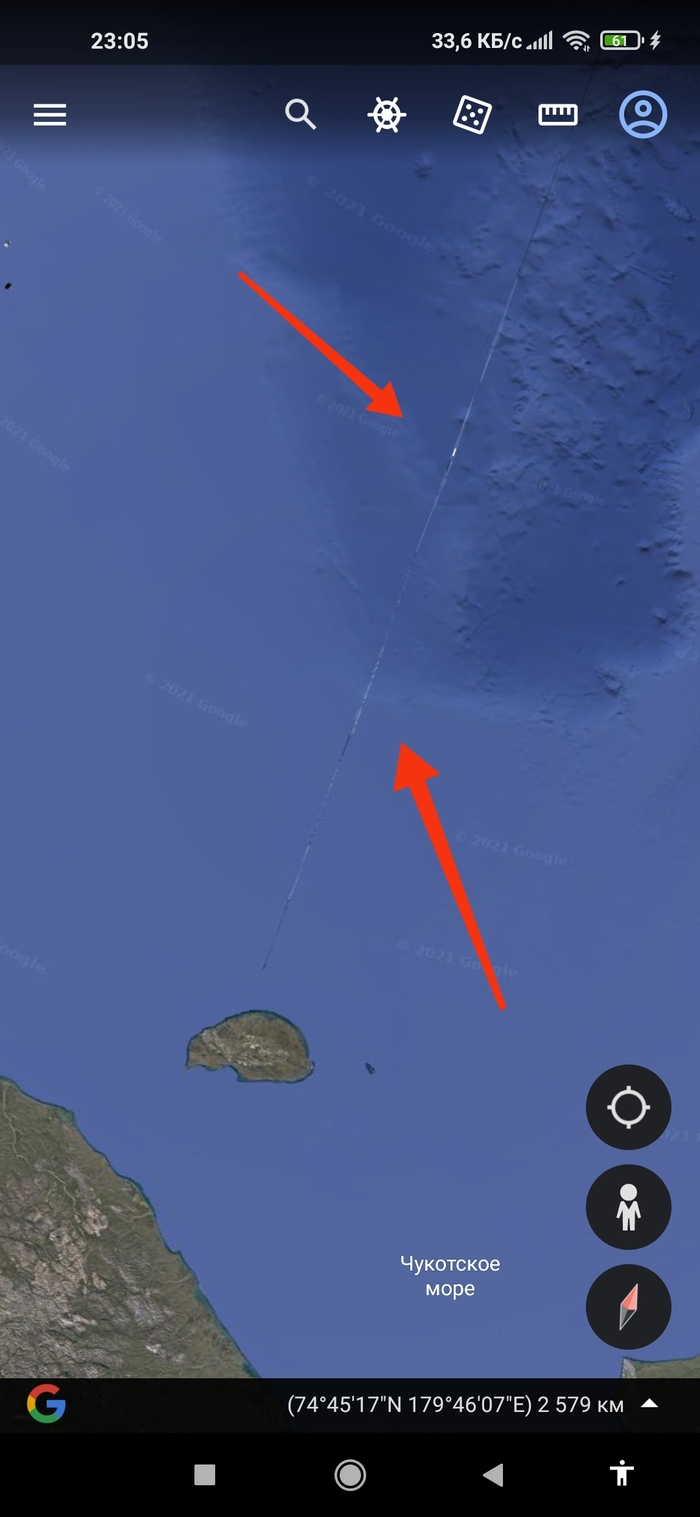Open the search tool

(x=300, y=115)
